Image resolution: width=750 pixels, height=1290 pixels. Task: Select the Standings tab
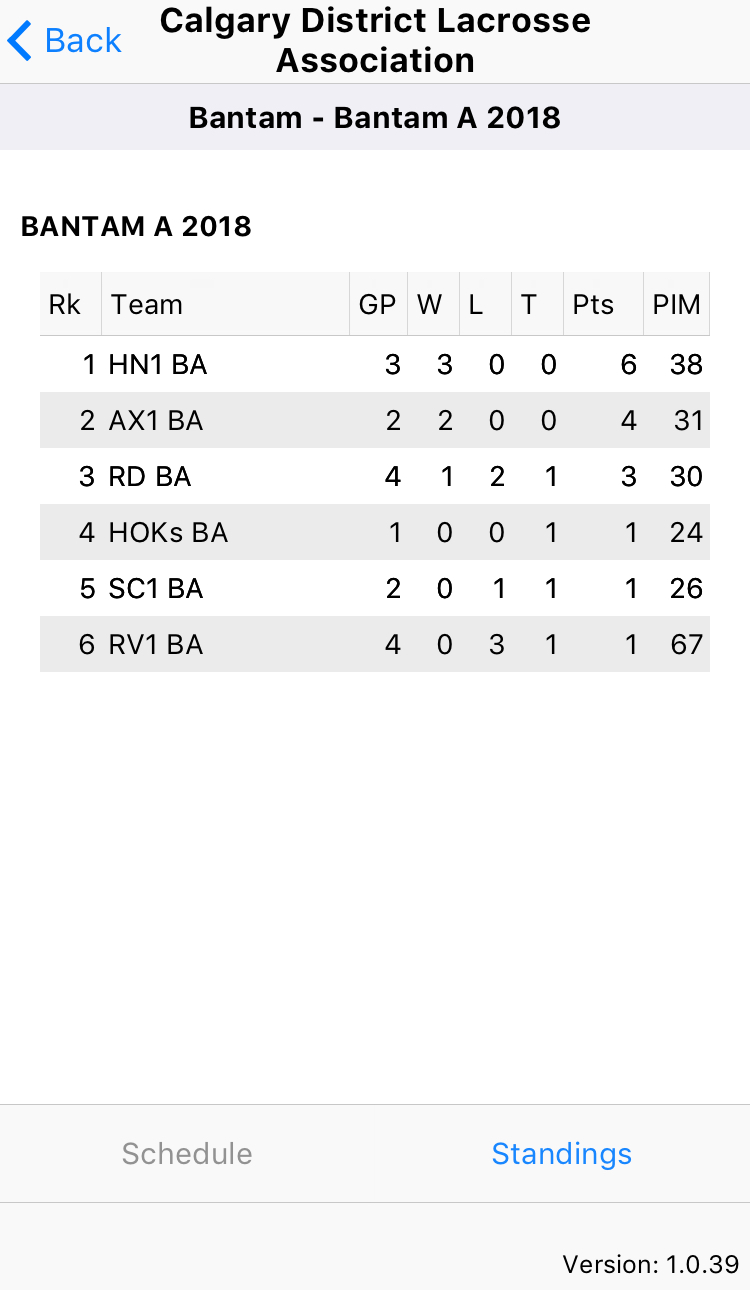tap(562, 1154)
